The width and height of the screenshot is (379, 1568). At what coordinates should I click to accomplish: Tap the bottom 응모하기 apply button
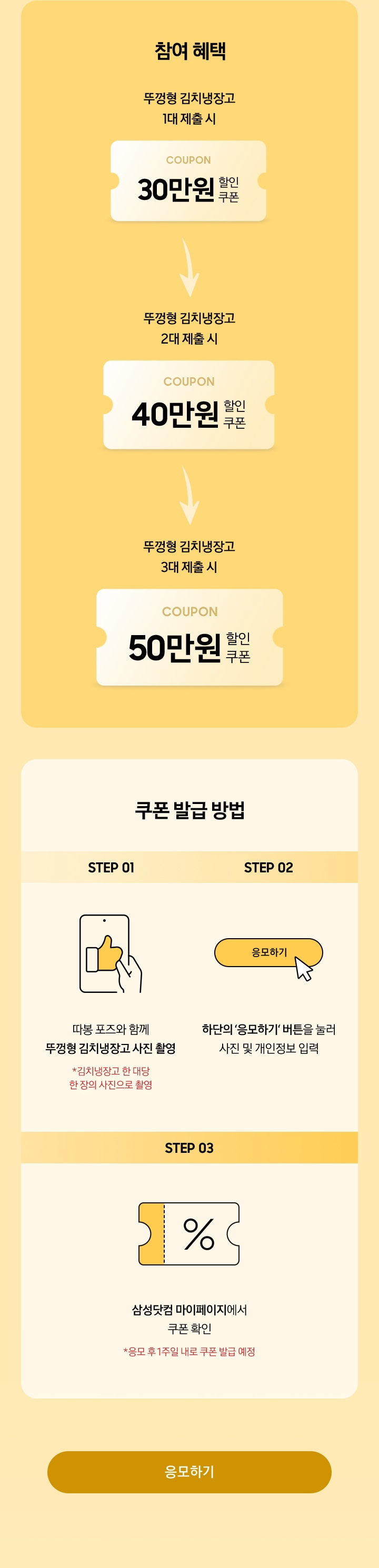(189, 1472)
